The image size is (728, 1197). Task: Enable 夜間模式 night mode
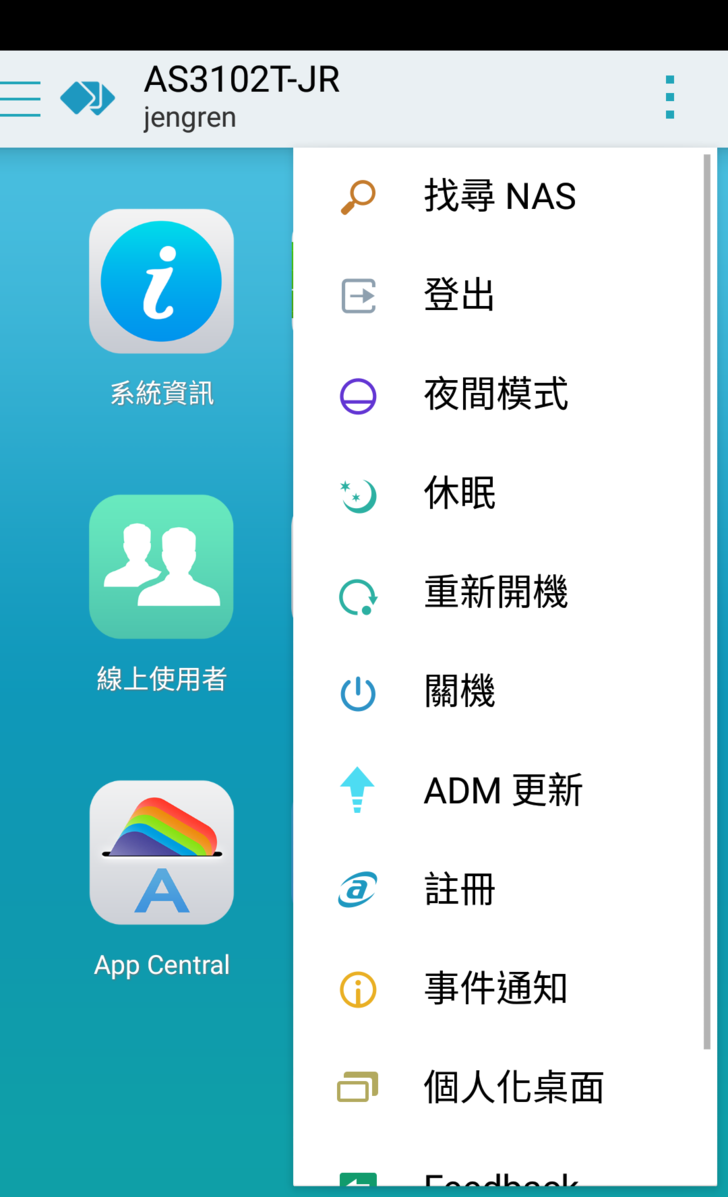click(x=495, y=394)
